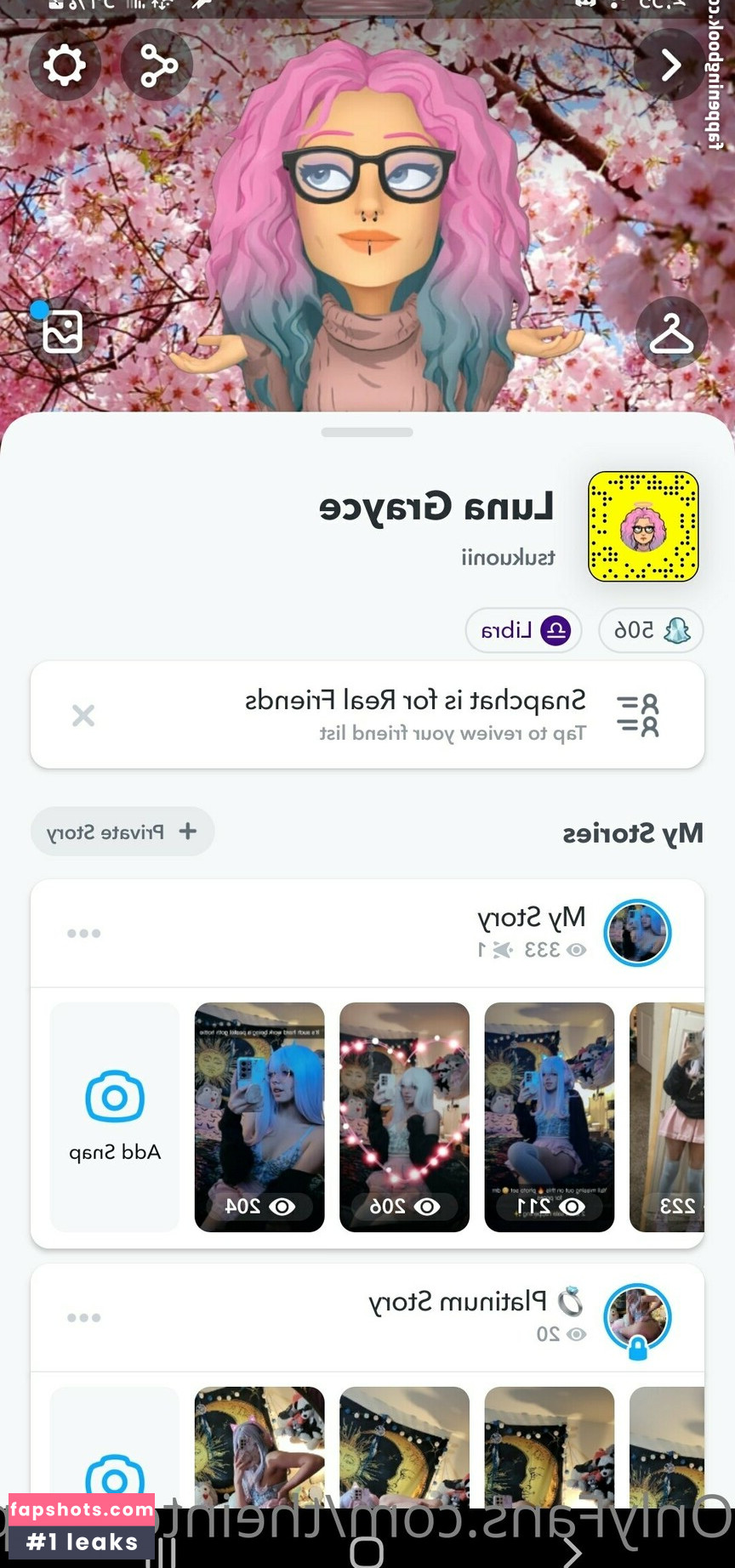Open the Platinum Story options dots
The image size is (735, 1568).
pos(83,1318)
